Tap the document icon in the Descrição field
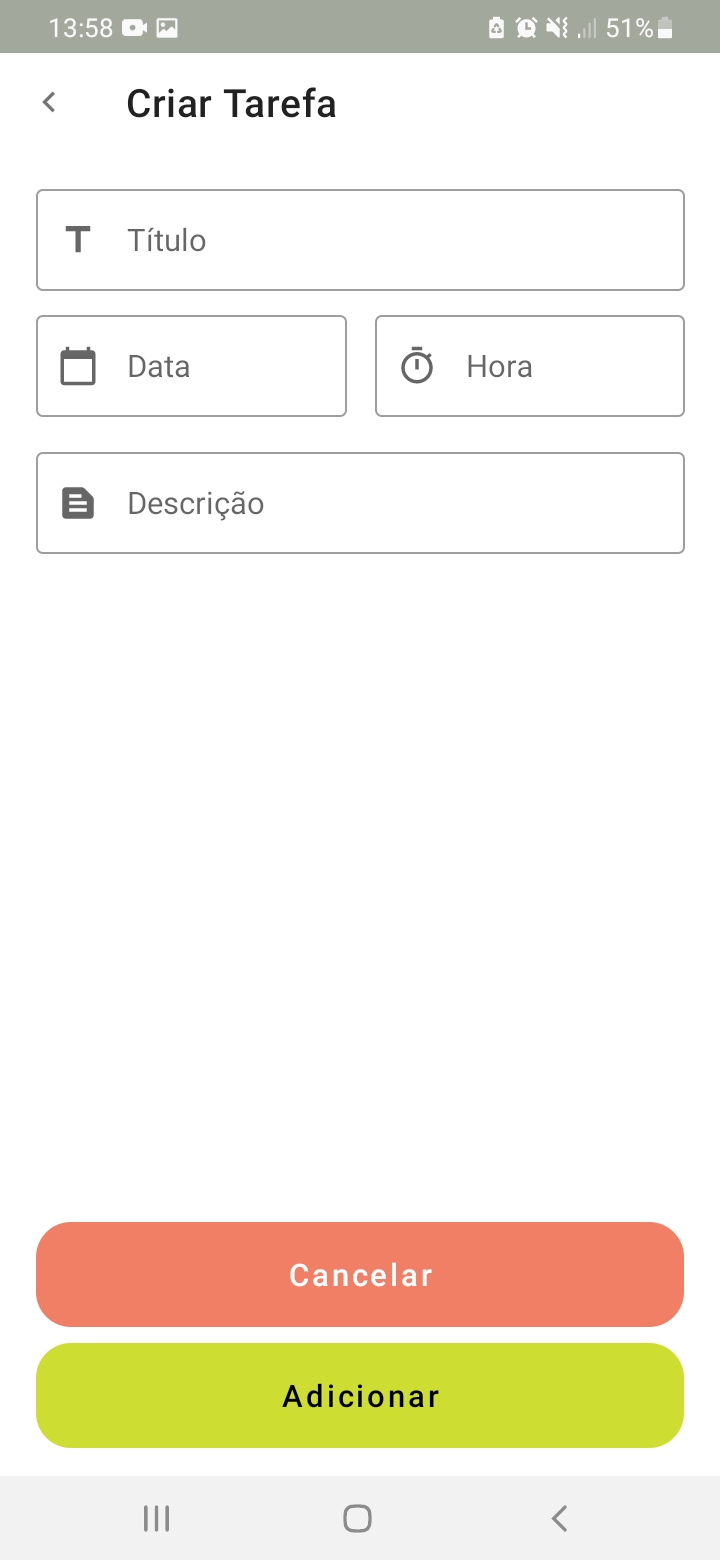This screenshot has width=720, height=1560. coord(78,503)
